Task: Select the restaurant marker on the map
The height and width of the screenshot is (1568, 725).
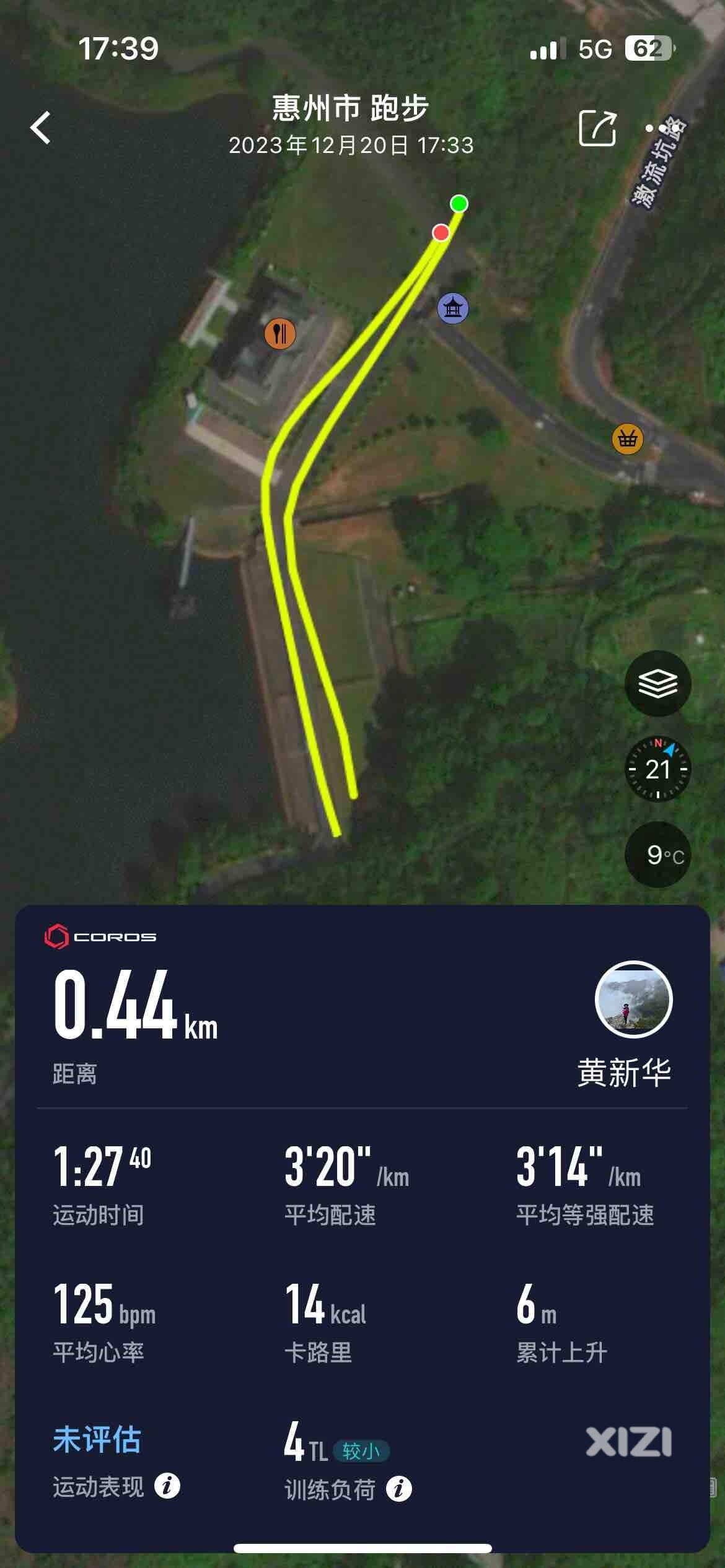Action: [280, 334]
